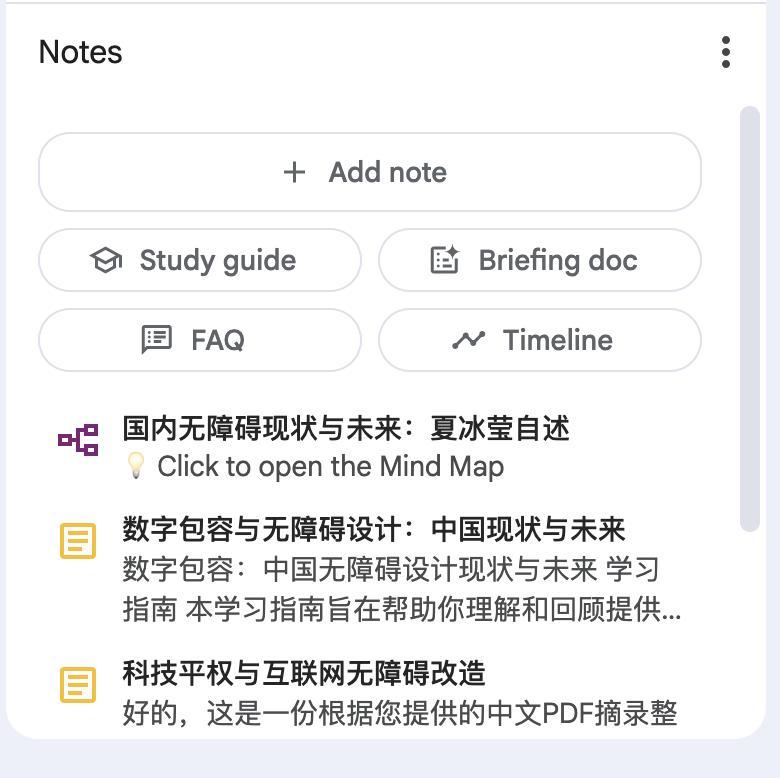Tap the Add note button

pos(369,172)
